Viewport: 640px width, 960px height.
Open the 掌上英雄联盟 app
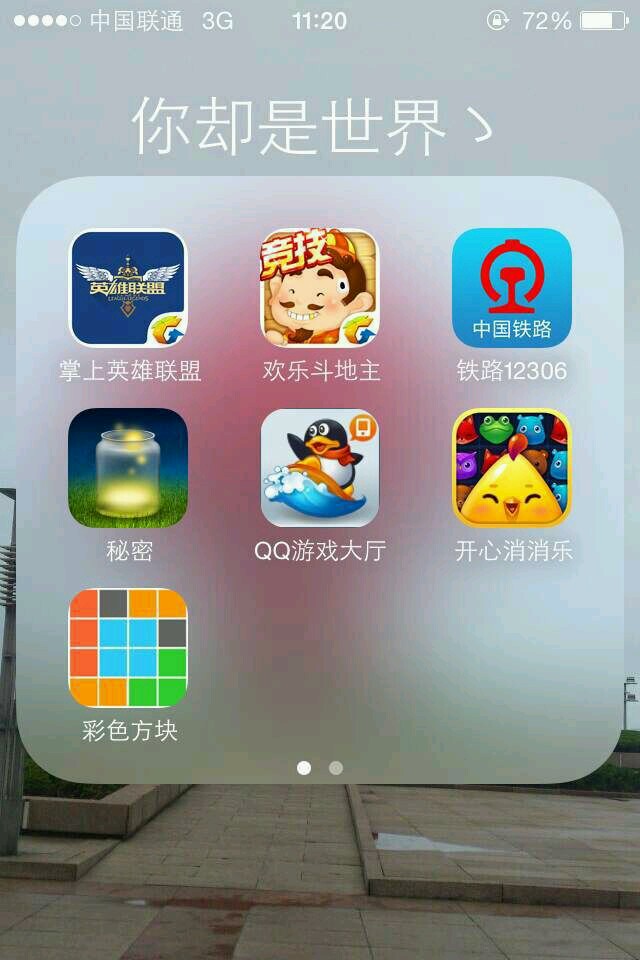pos(128,288)
